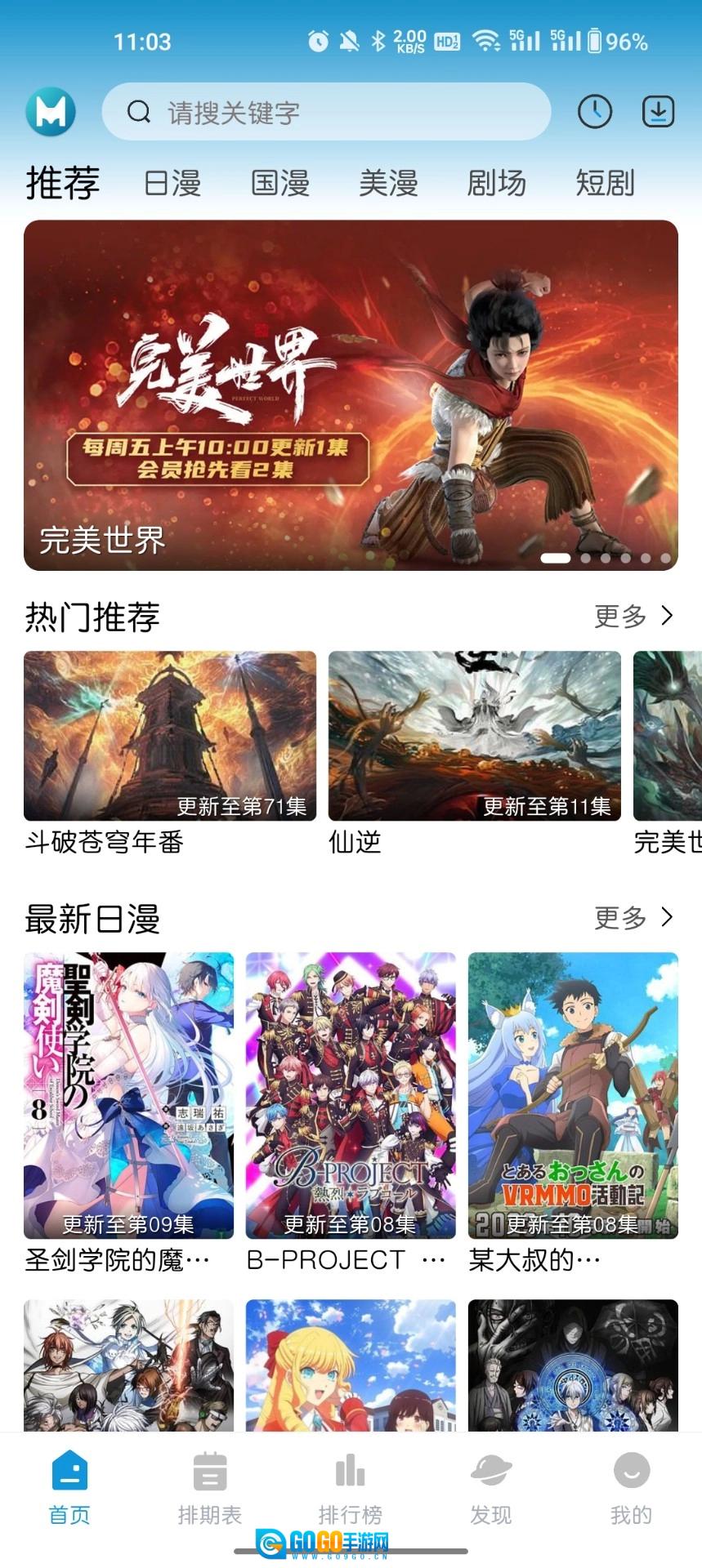View more under 最新日漫

633,918
